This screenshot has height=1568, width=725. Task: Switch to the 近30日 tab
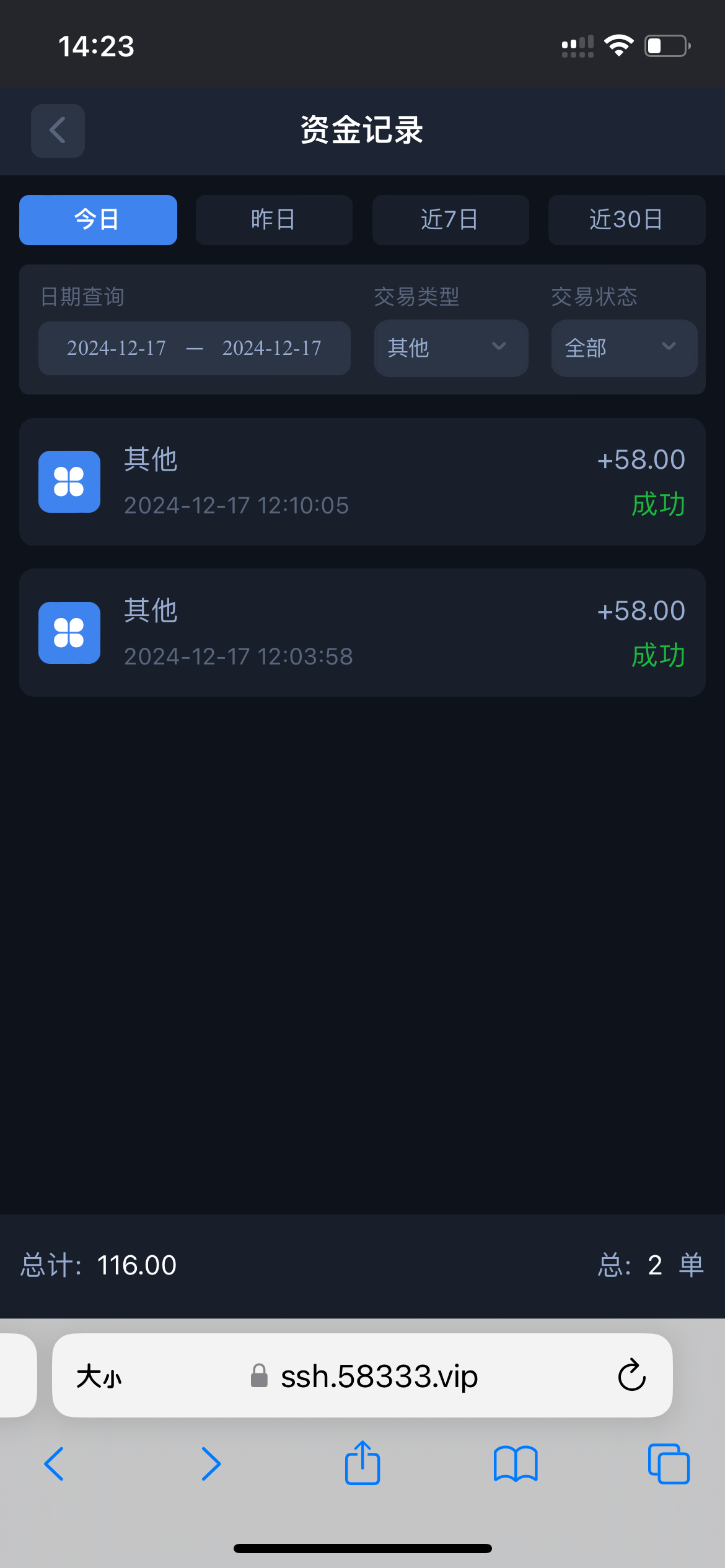point(626,220)
